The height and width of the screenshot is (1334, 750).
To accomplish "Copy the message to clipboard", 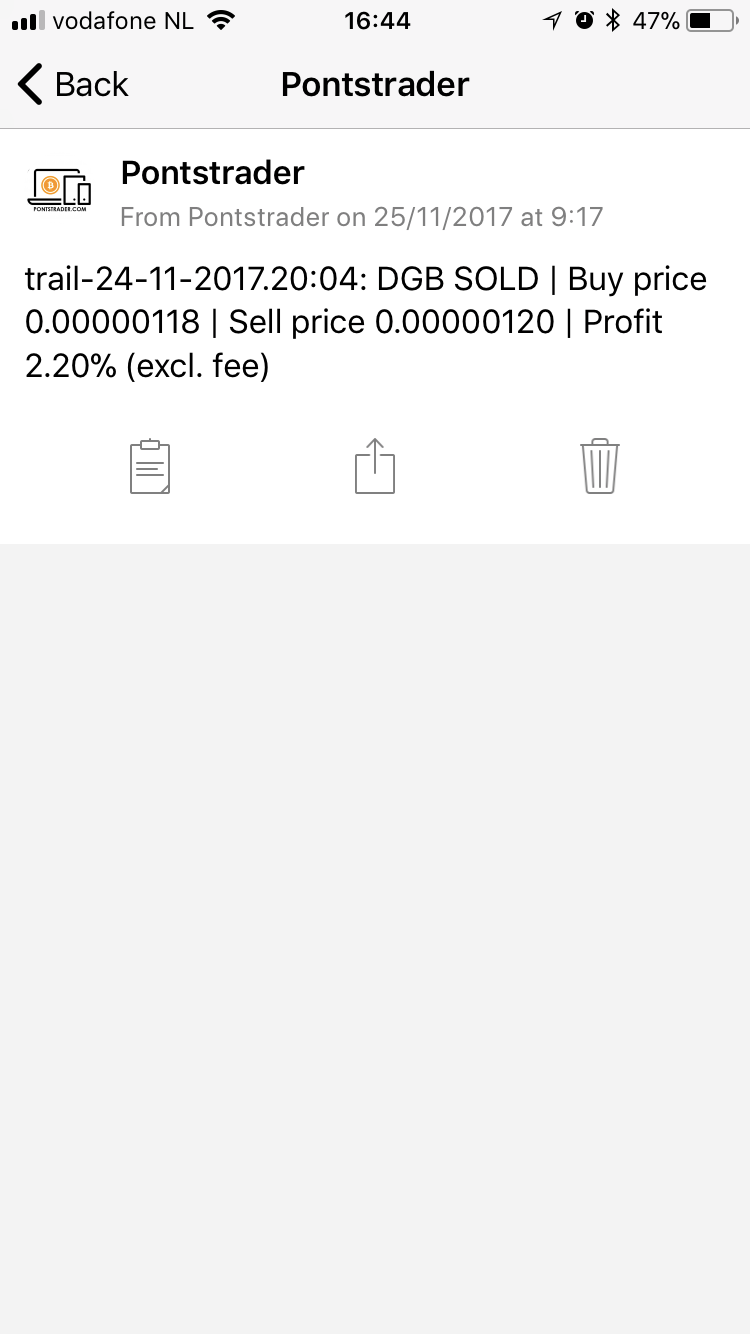I will point(150,466).
